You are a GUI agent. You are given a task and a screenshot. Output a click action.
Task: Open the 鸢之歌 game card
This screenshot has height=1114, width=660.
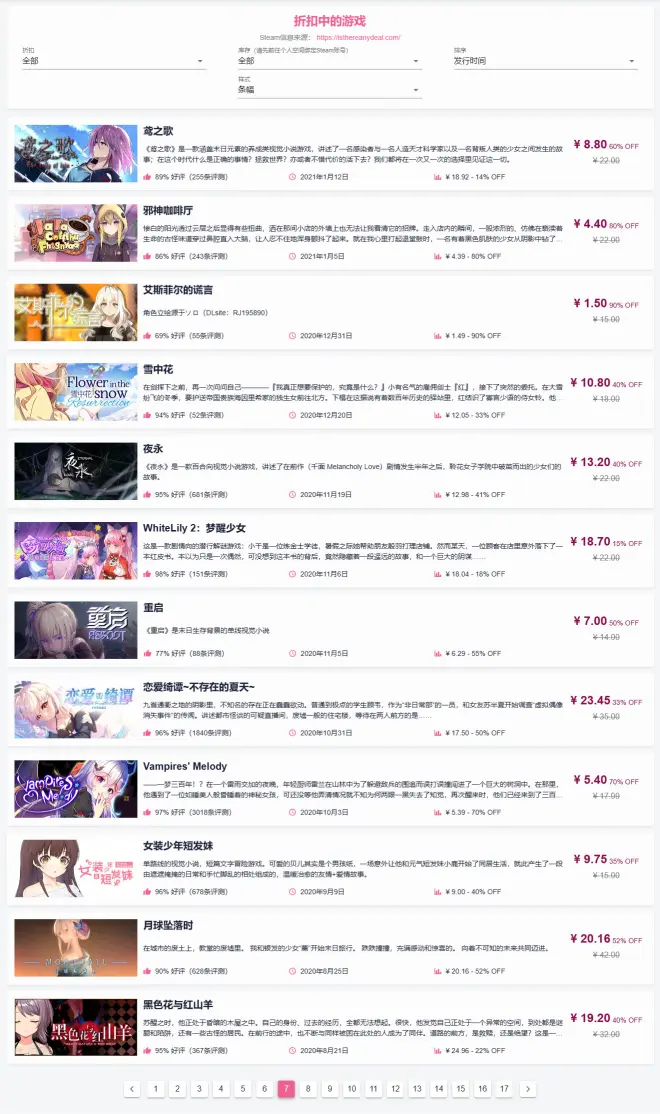[330, 152]
